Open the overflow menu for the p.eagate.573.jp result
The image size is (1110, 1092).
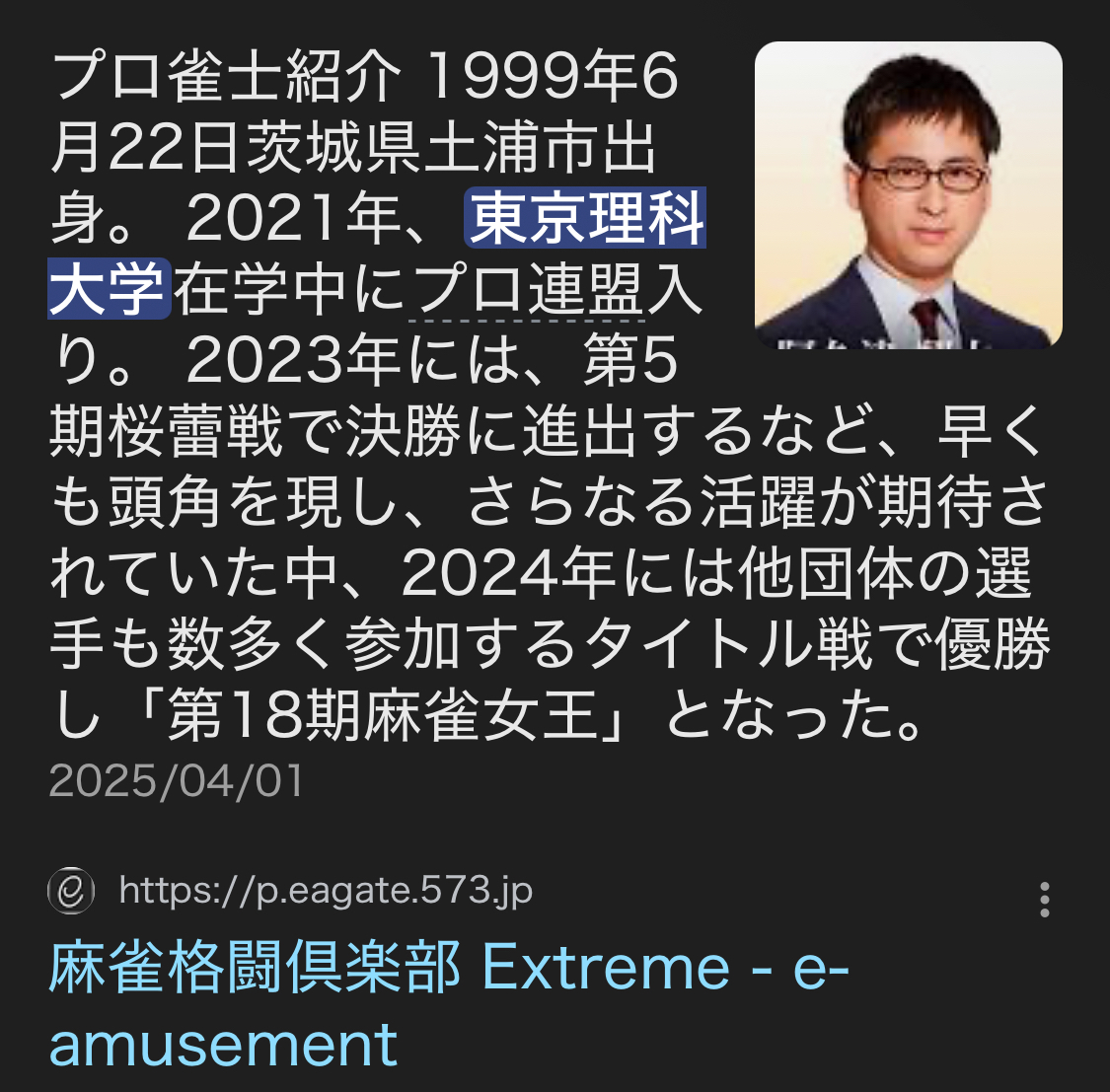tap(1044, 900)
